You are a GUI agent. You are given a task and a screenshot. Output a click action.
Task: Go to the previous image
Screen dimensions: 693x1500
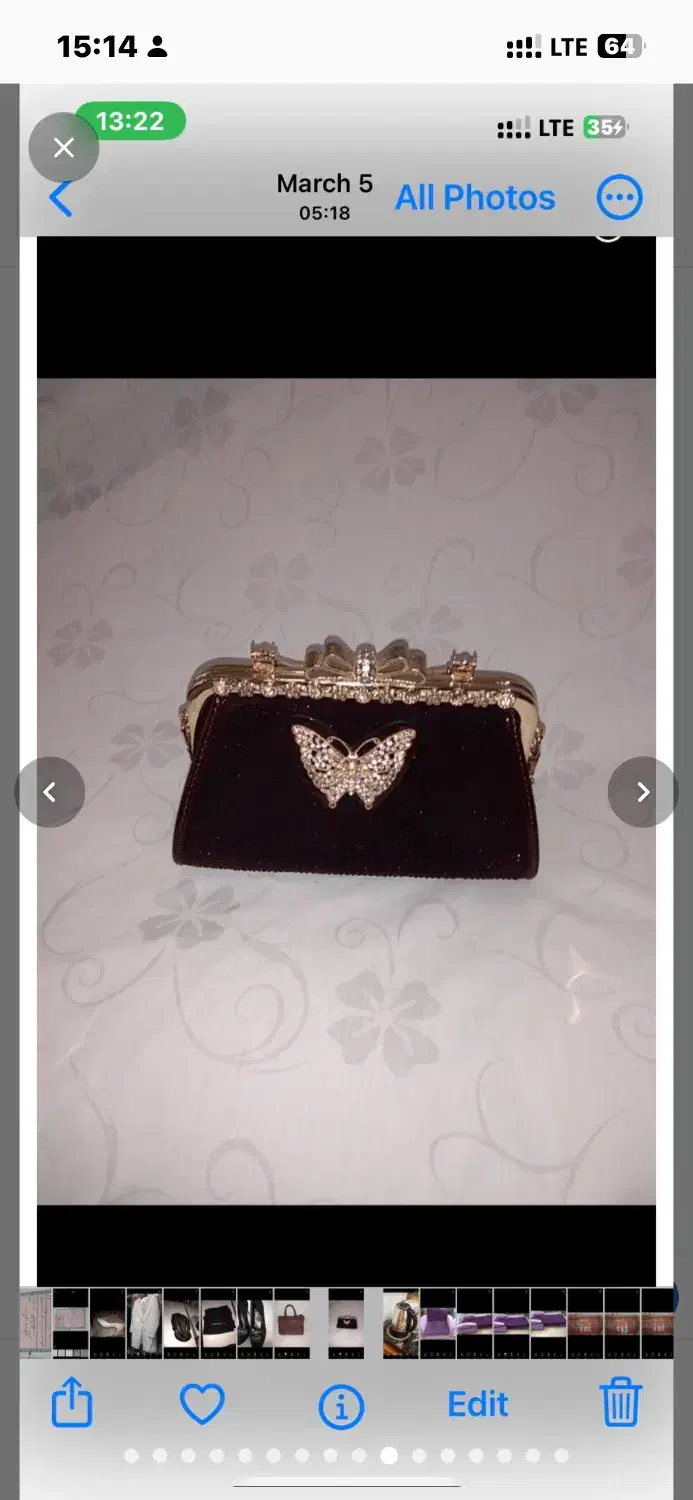pyautogui.click(x=49, y=792)
